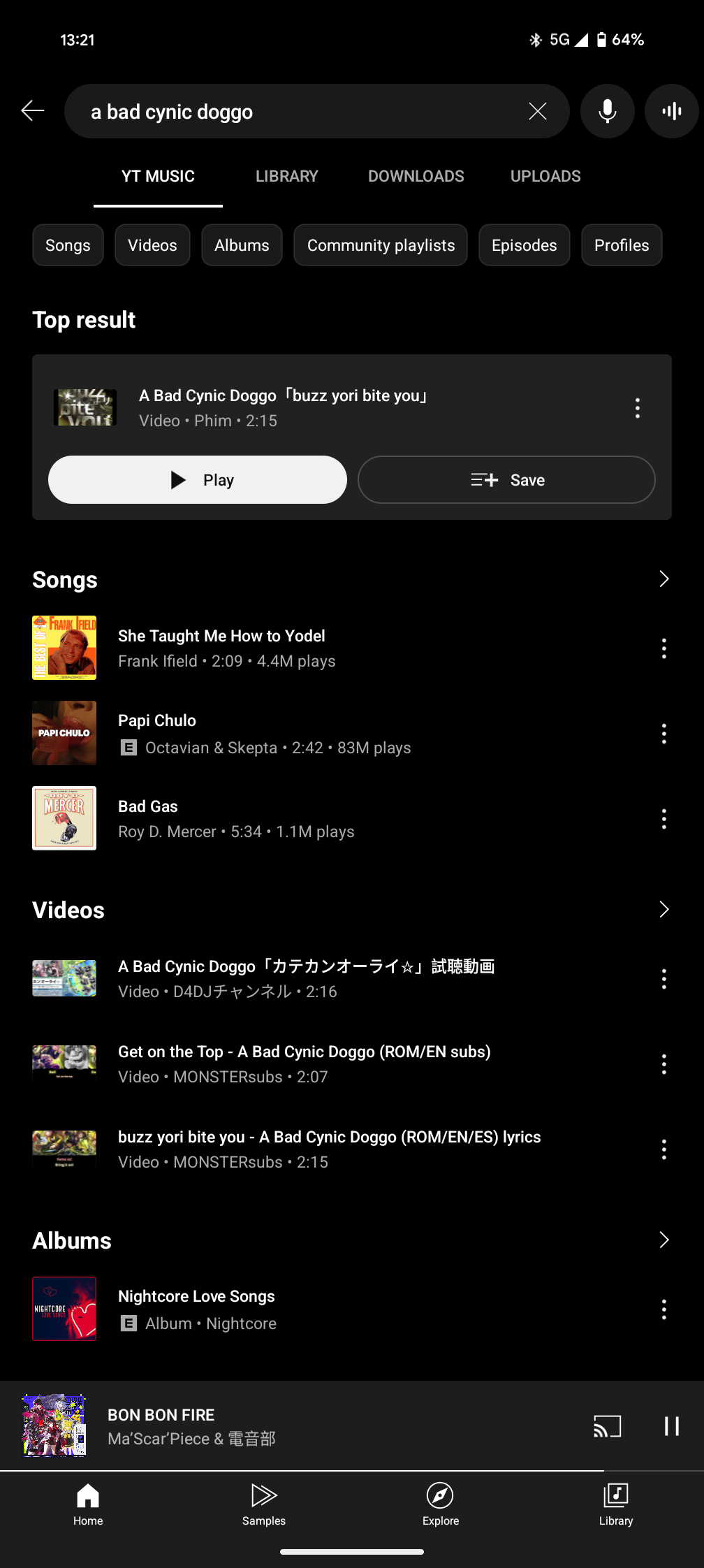Play the top result video

198,480
